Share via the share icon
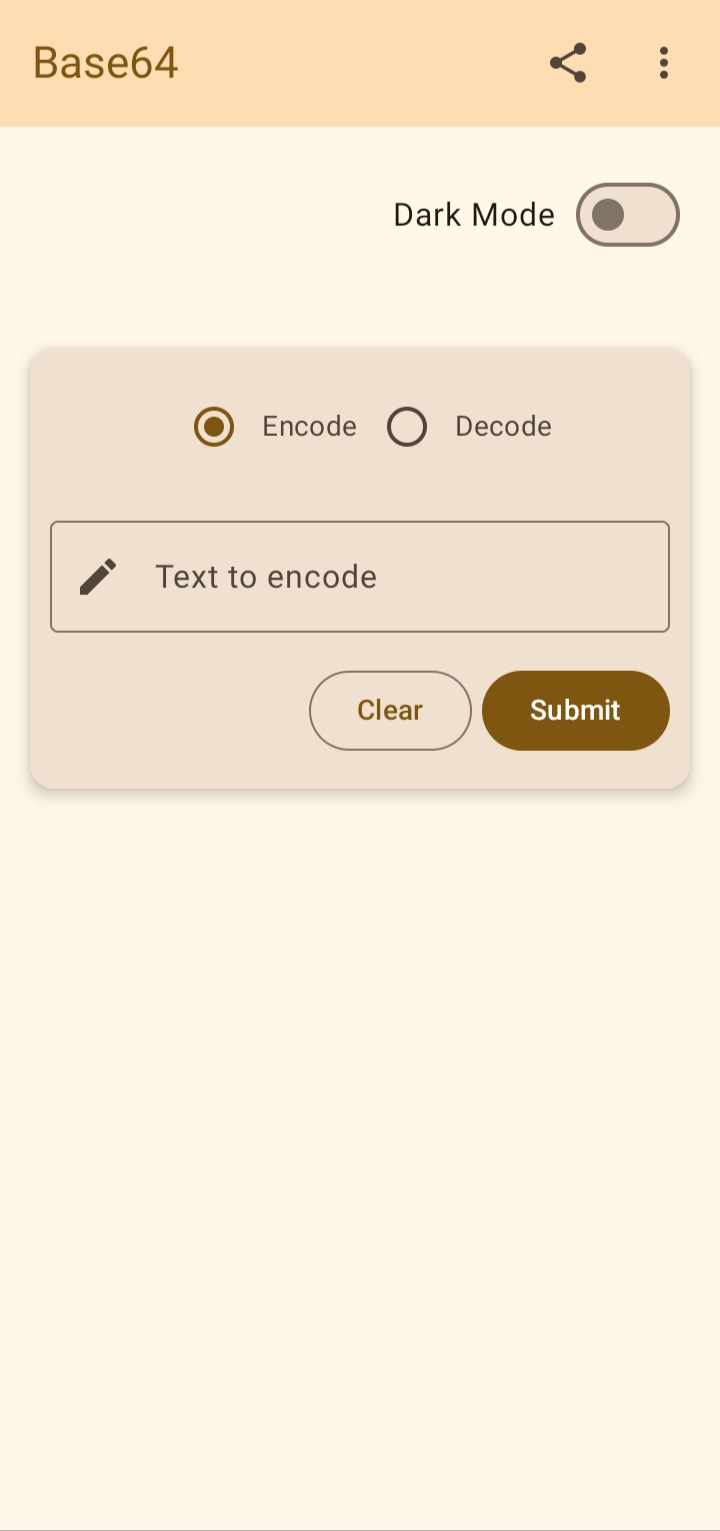 click(x=568, y=63)
